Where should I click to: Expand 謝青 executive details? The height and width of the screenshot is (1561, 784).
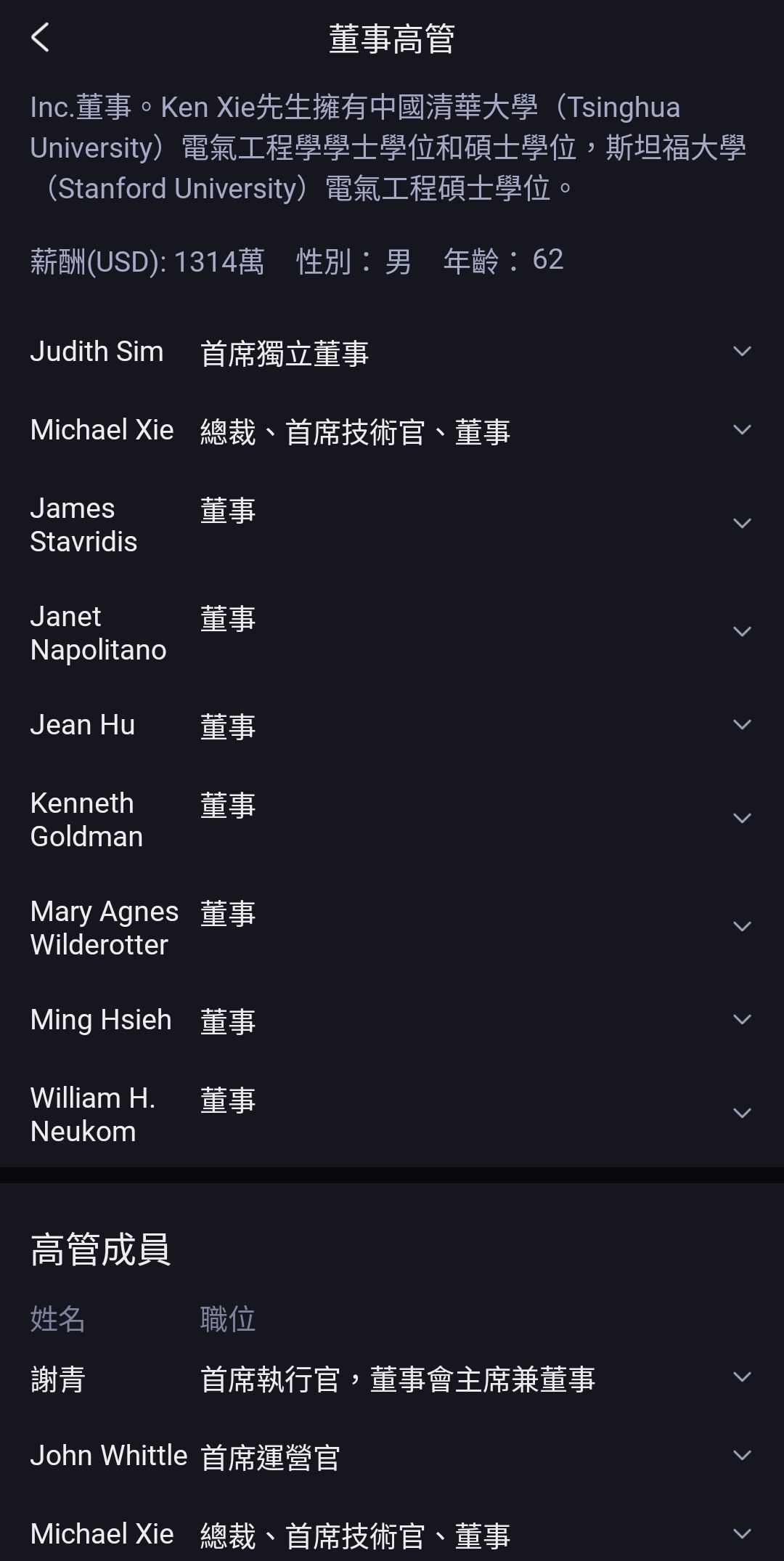(741, 1377)
